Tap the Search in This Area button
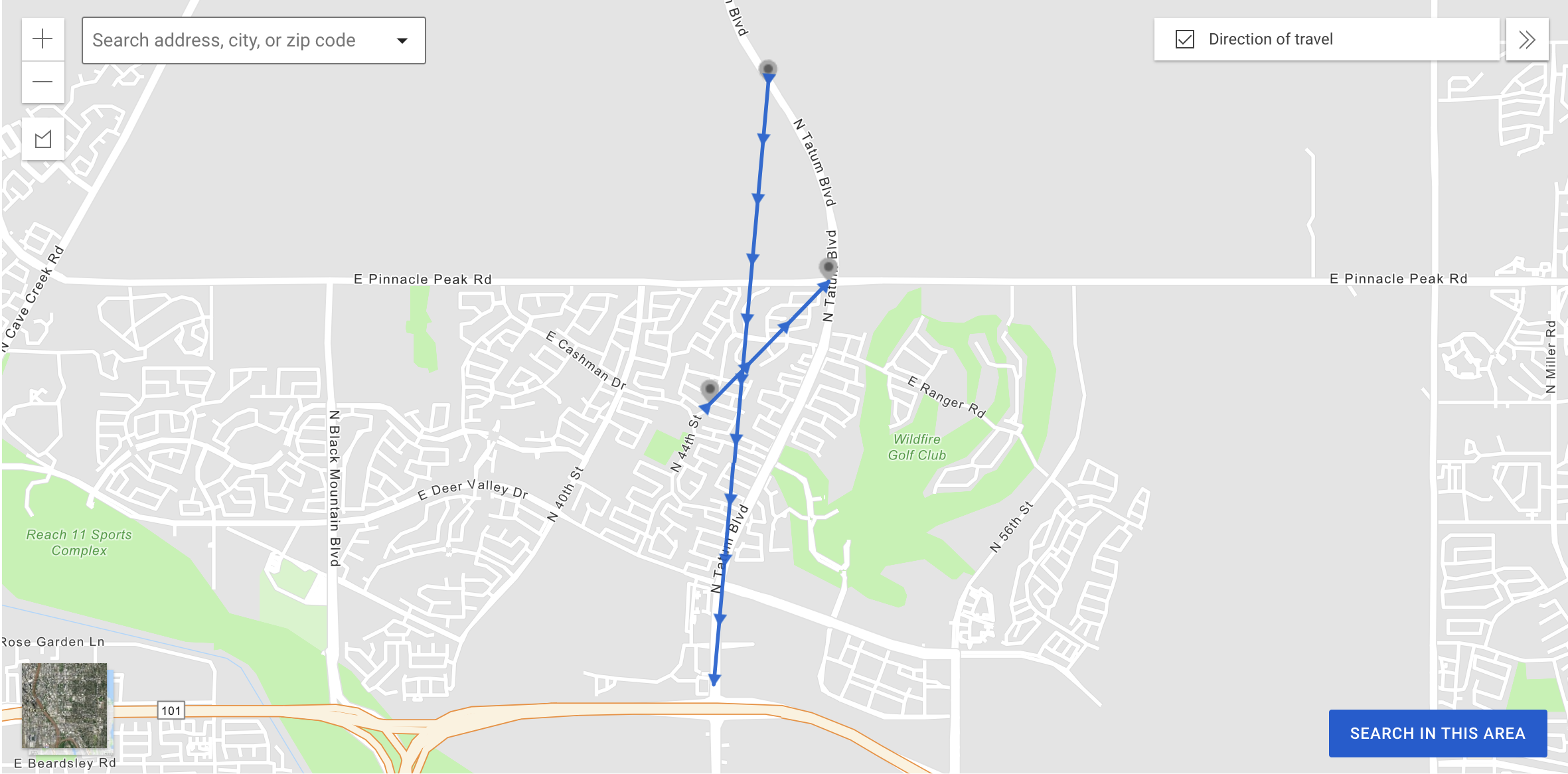Image resolution: width=1568 pixels, height=774 pixels. point(1437,733)
